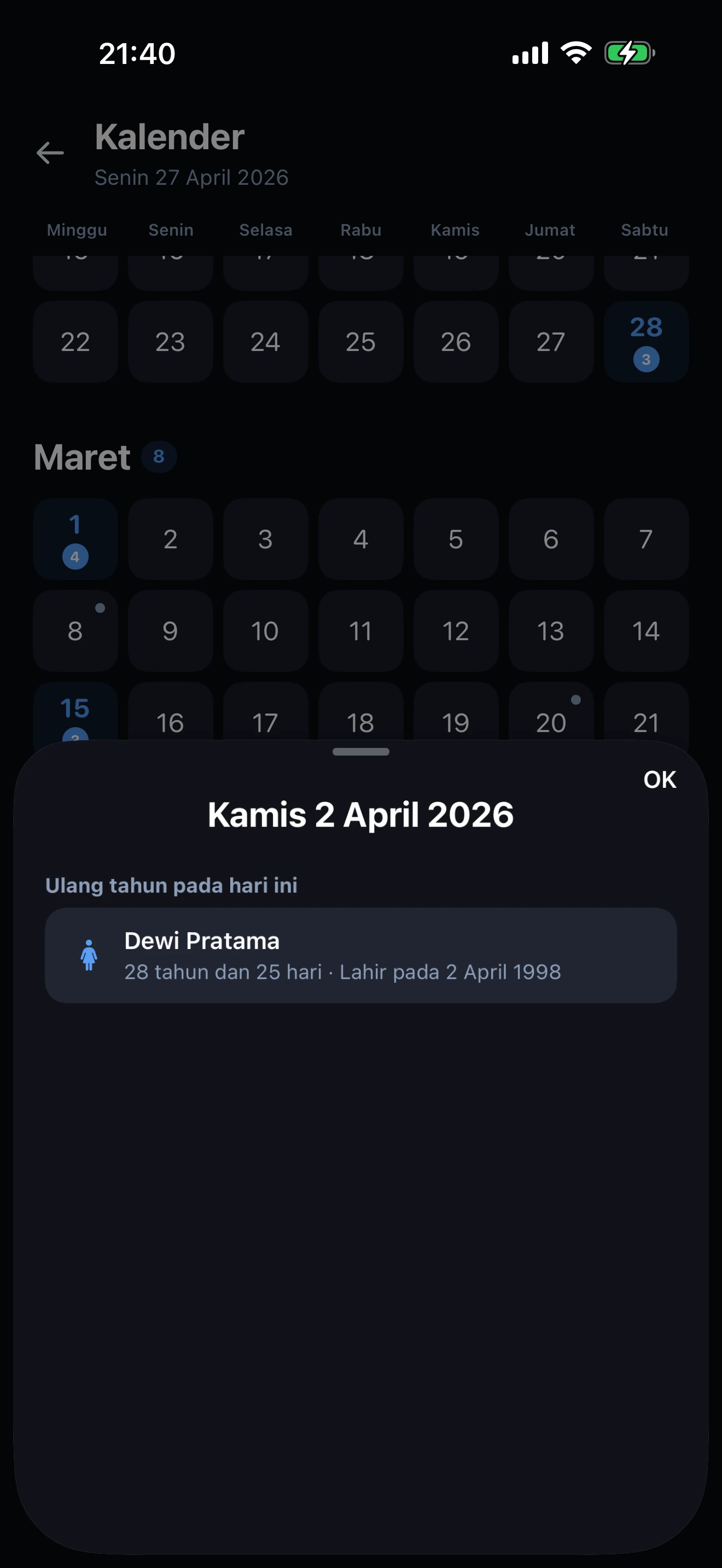The width and height of the screenshot is (722, 1568).
Task: Tap OK to close the date sheet
Action: coord(659,780)
